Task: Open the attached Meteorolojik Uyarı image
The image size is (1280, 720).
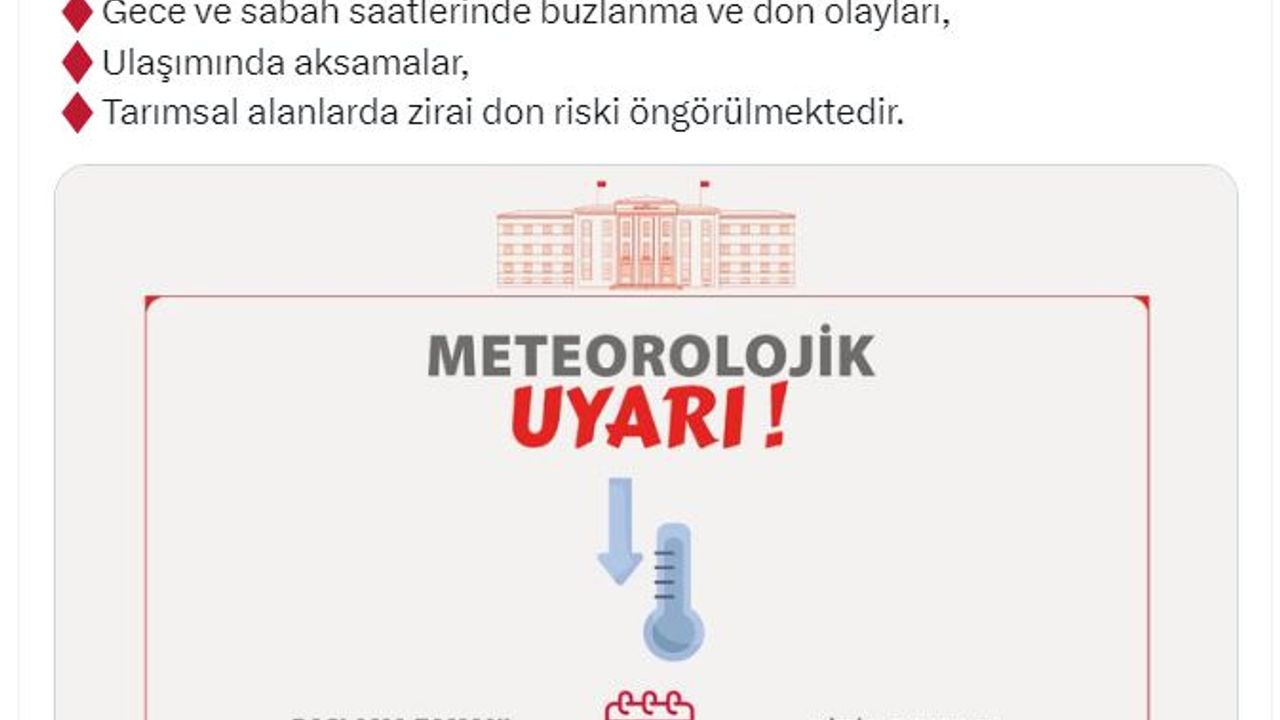Action: (x=646, y=450)
